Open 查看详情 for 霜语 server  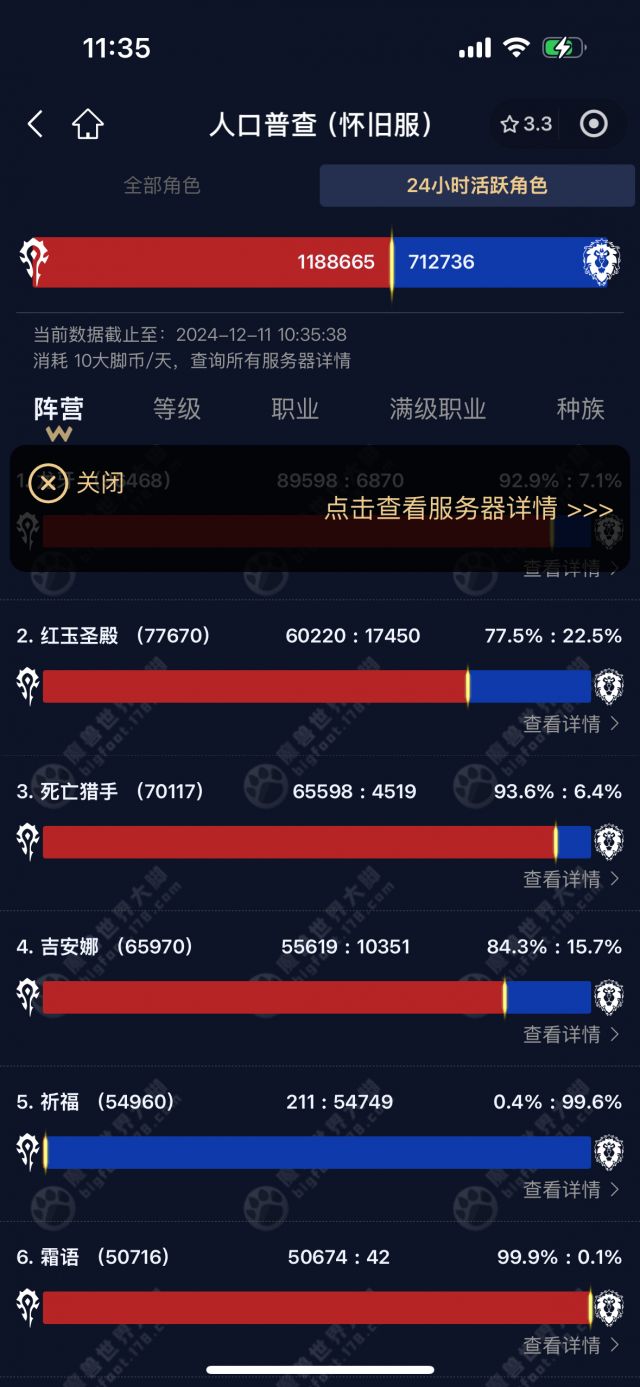[x=571, y=1345]
